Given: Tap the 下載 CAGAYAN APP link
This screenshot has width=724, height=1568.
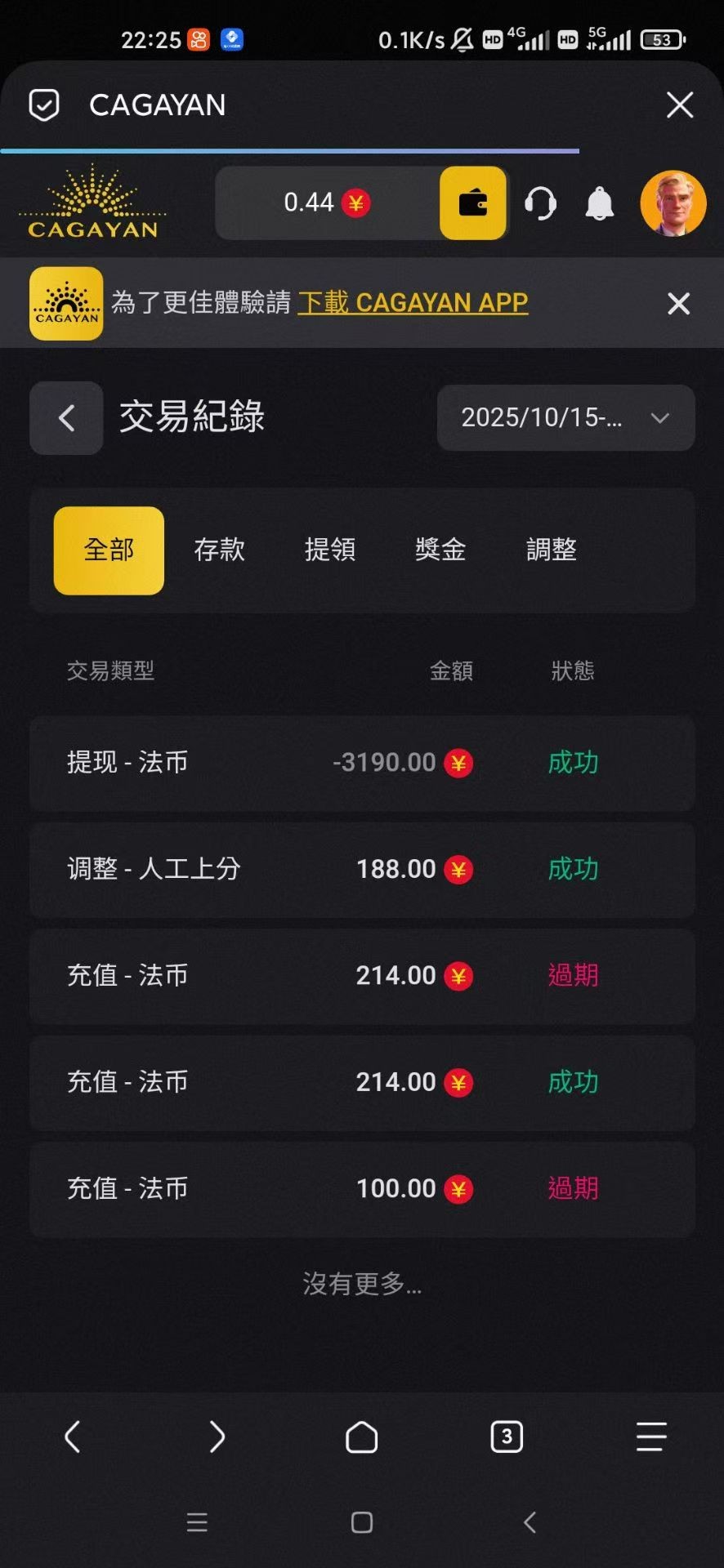Looking at the screenshot, I should point(413,303).
